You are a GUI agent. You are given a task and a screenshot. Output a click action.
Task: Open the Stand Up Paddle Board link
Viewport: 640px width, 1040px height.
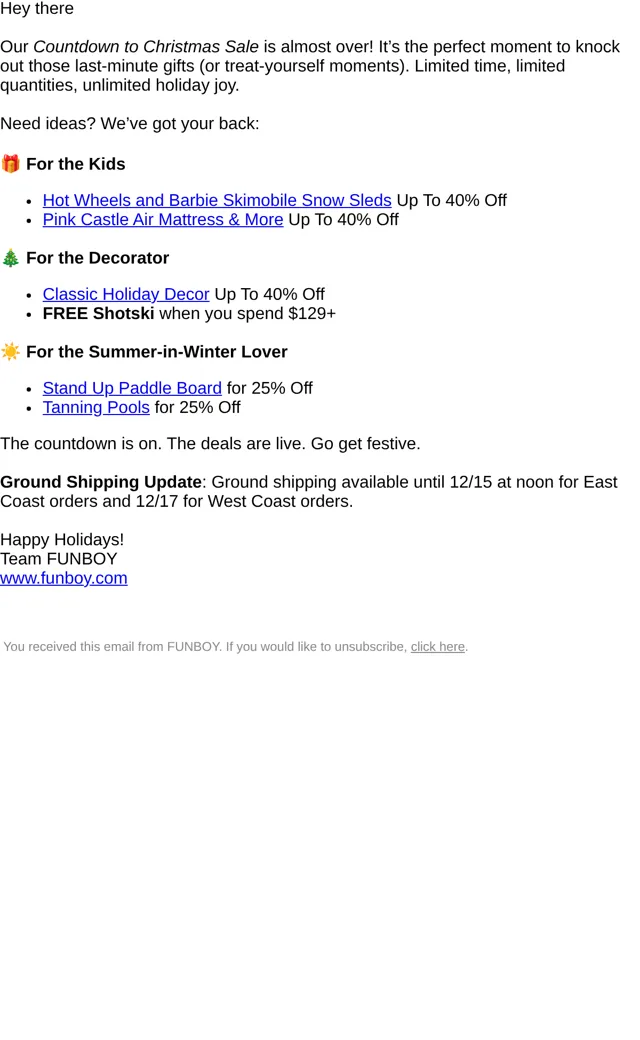132,388
